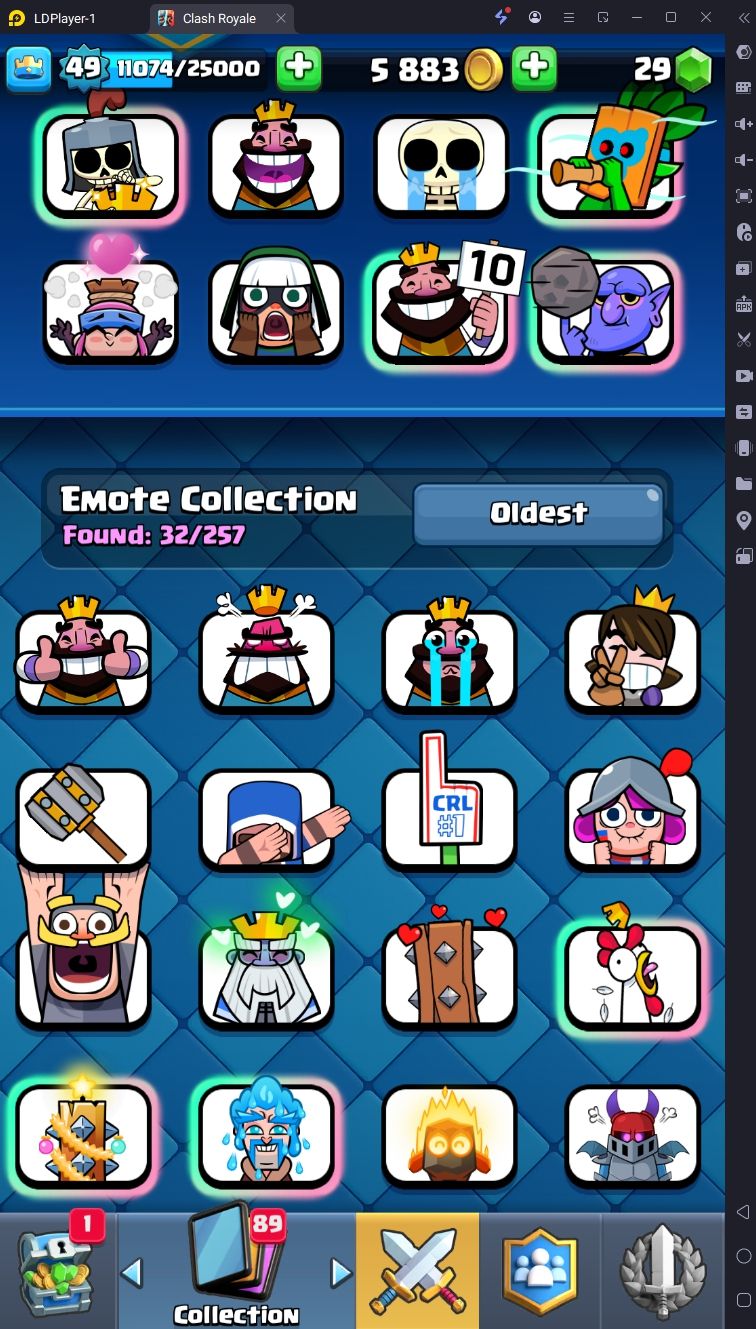This screenshot has width=756, height=1329.
Task: Go to the next Collection section
Action: pyautogui.click(x=341, y=1273)
